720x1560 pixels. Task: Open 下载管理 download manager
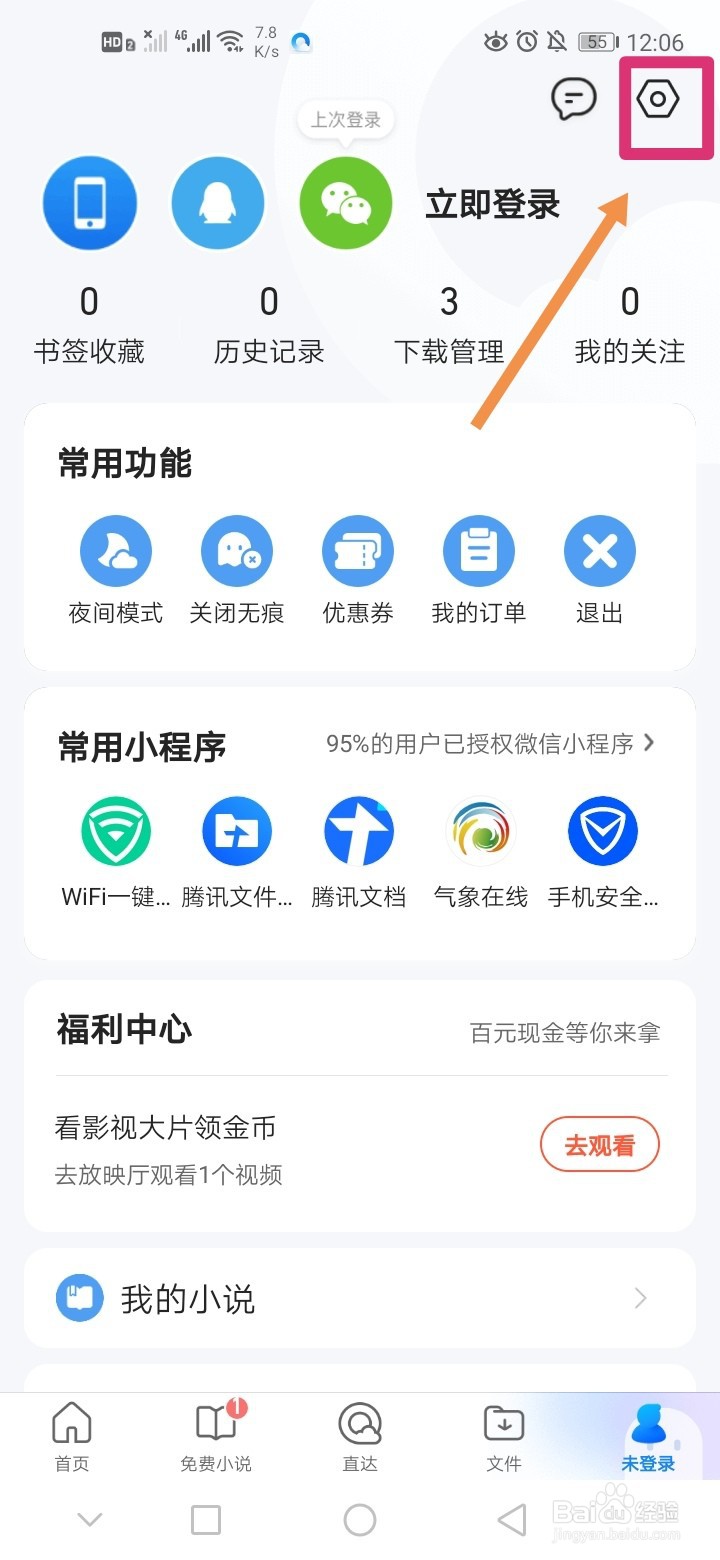pyautogui.click(x=449, y=327)
